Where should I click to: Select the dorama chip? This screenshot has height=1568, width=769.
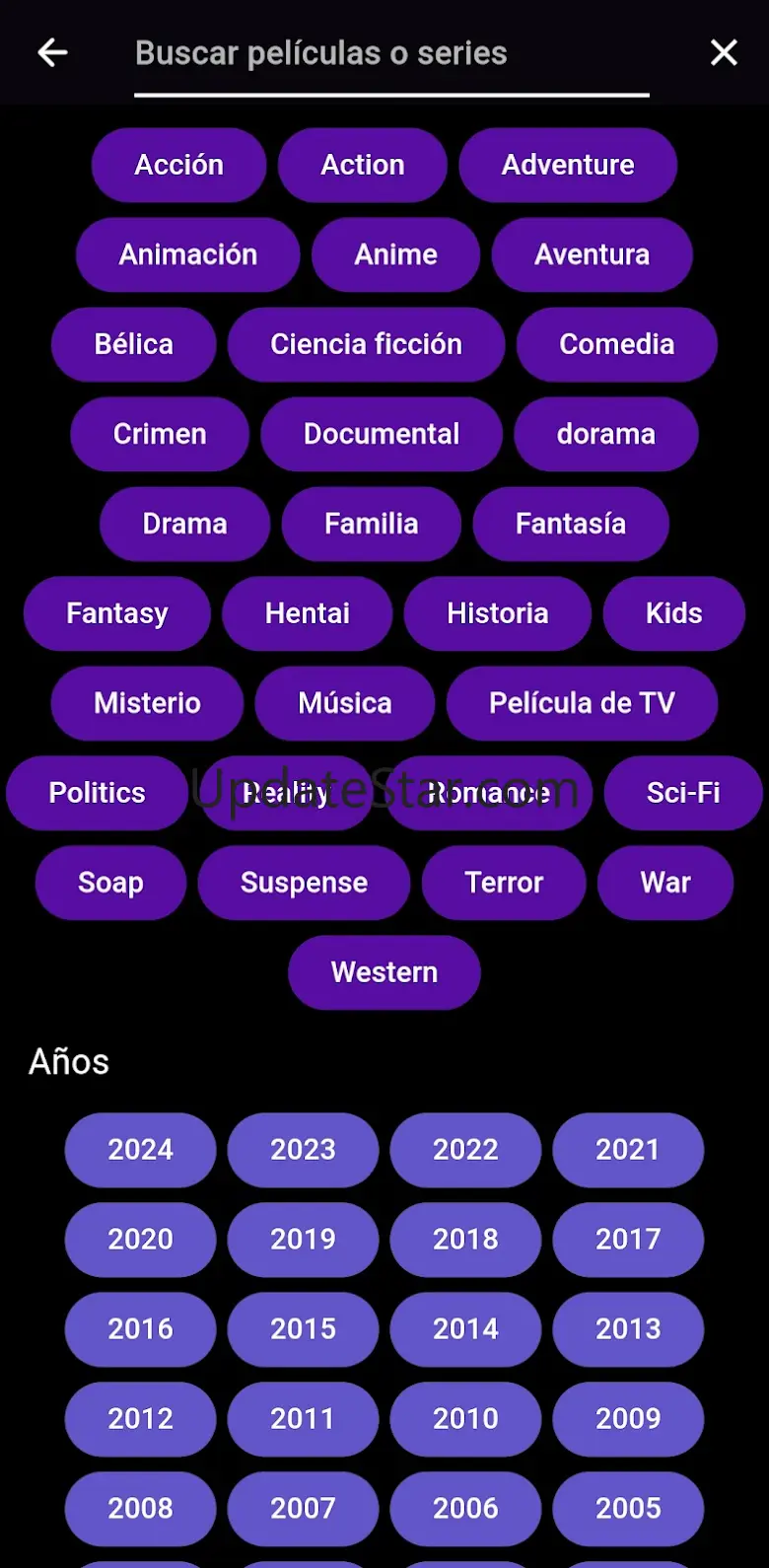coord(605,434)
